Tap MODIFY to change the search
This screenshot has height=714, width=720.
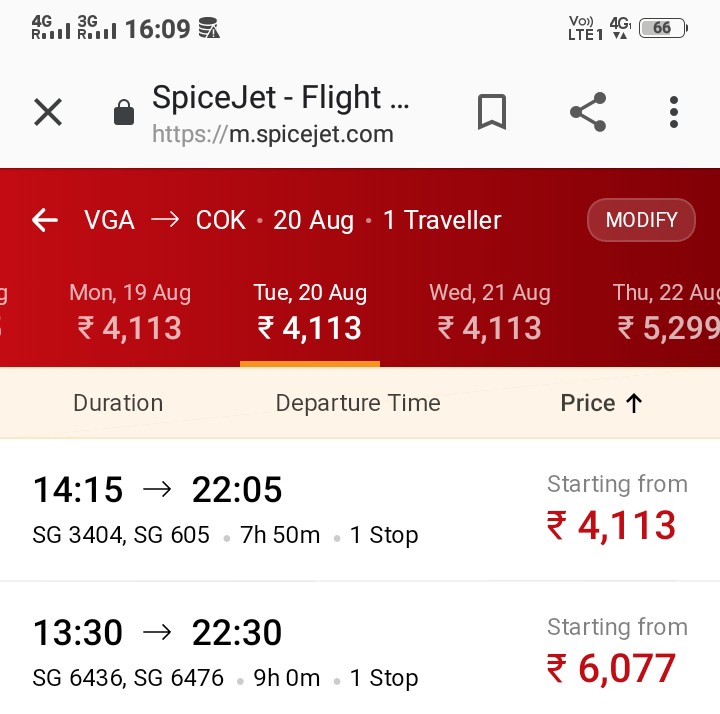641,220
